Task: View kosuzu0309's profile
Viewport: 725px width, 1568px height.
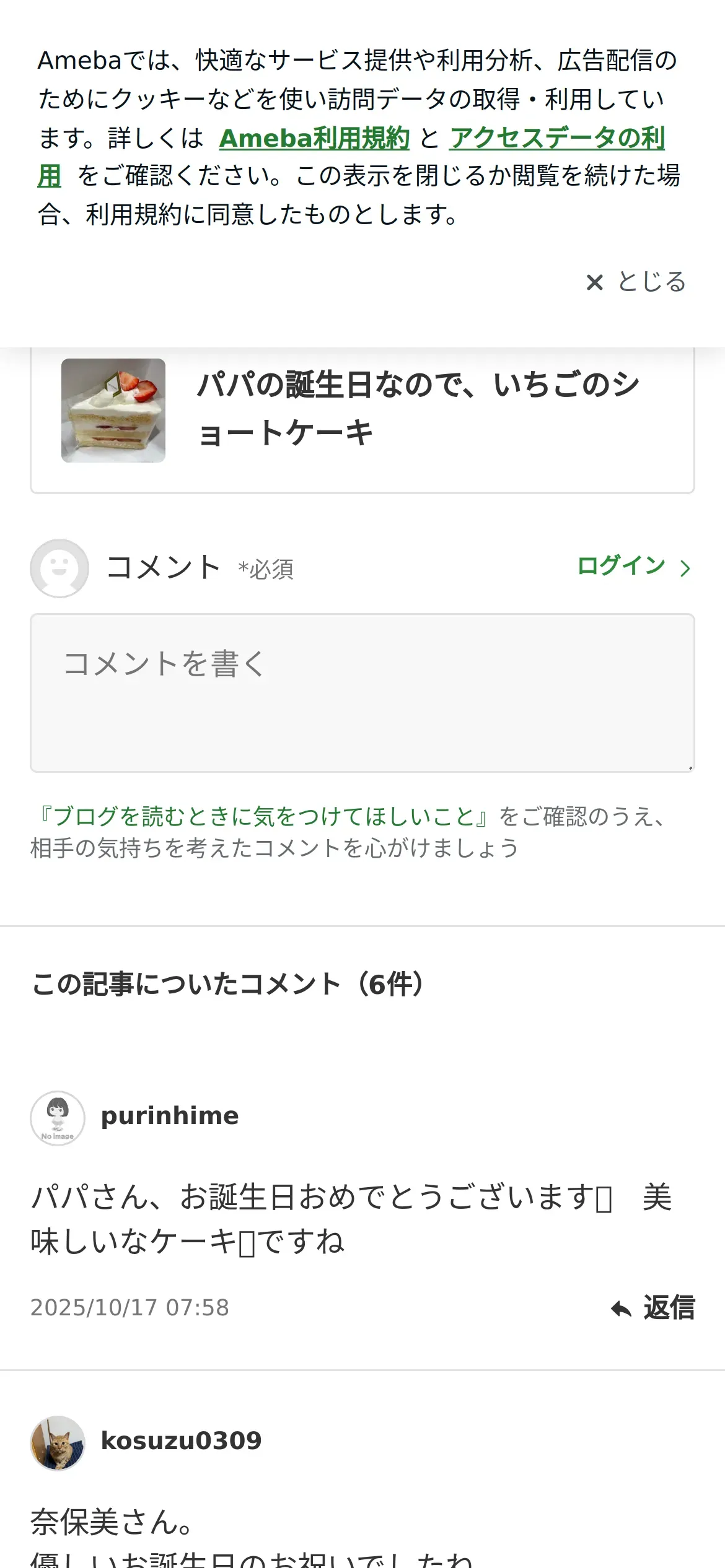Action: pos(180,1442)
